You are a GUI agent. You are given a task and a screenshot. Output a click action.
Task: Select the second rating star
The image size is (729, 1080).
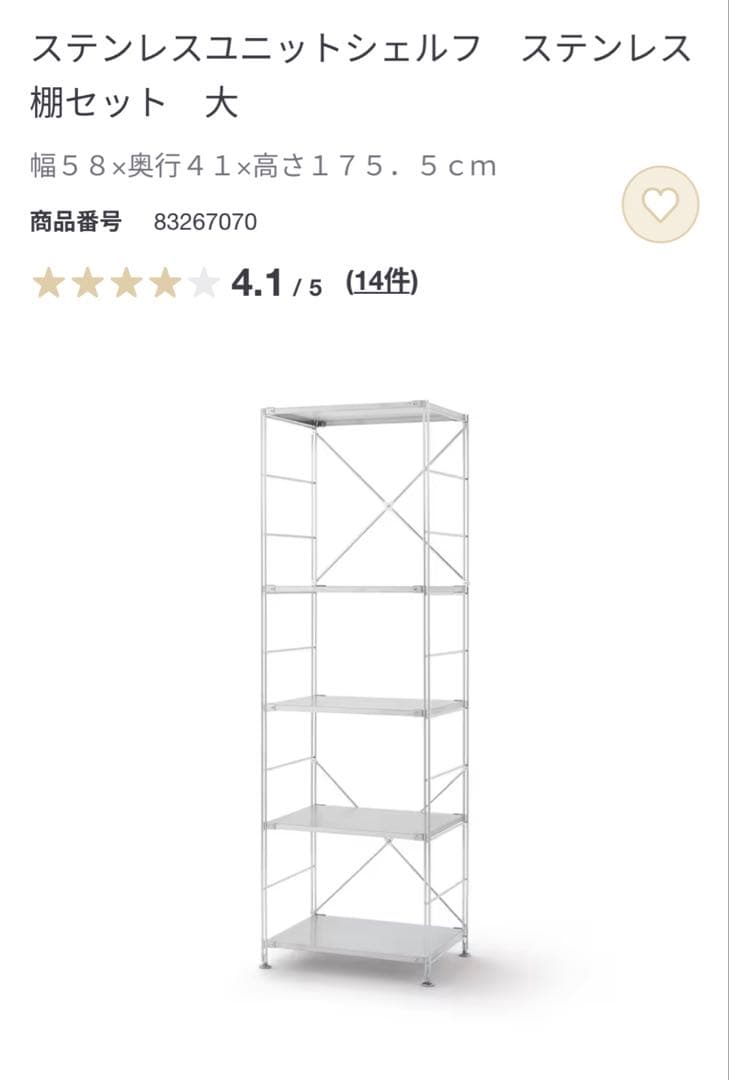click(x=89, y=282)
